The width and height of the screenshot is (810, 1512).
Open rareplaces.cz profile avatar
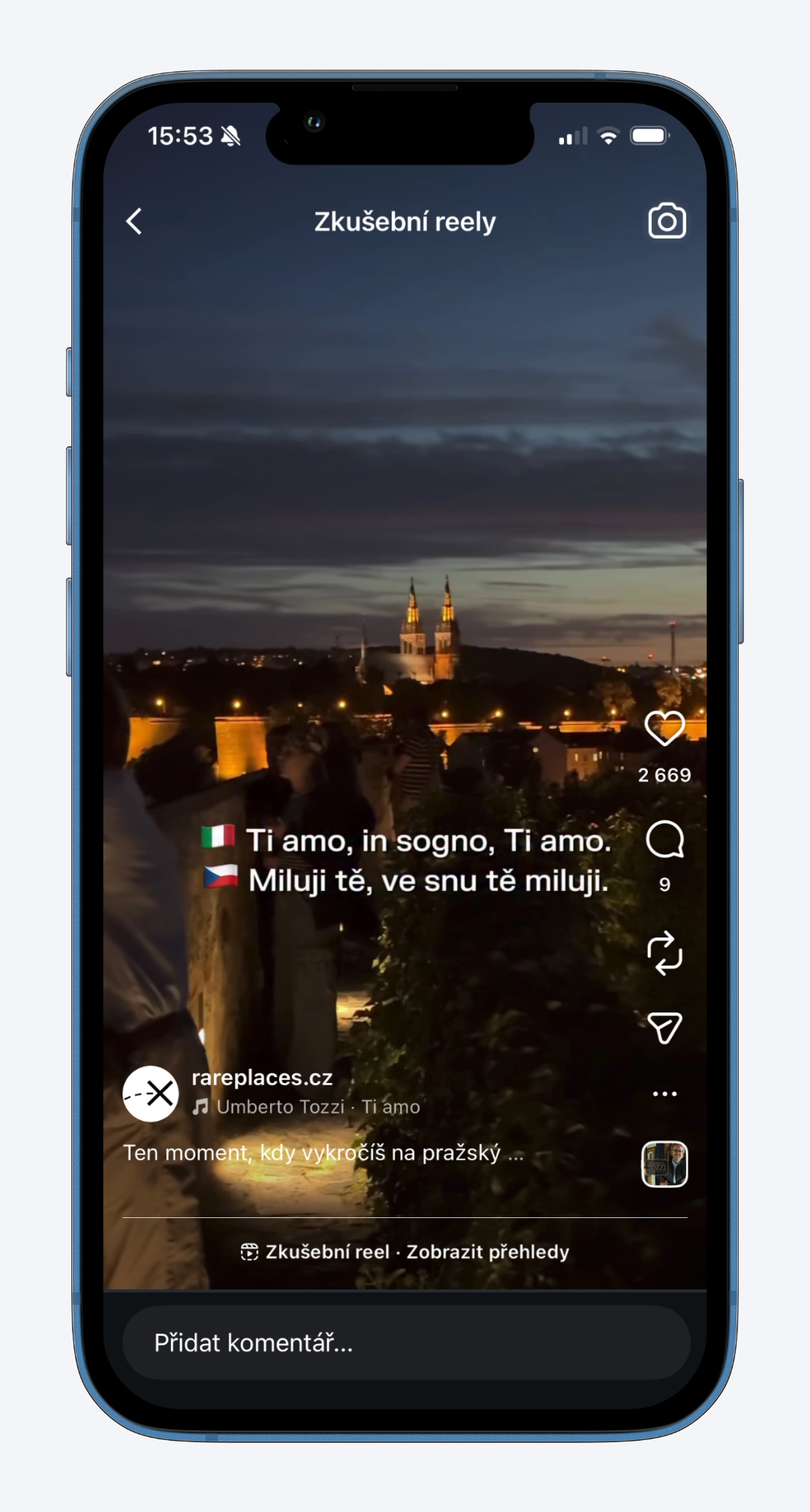point(151,1093)
